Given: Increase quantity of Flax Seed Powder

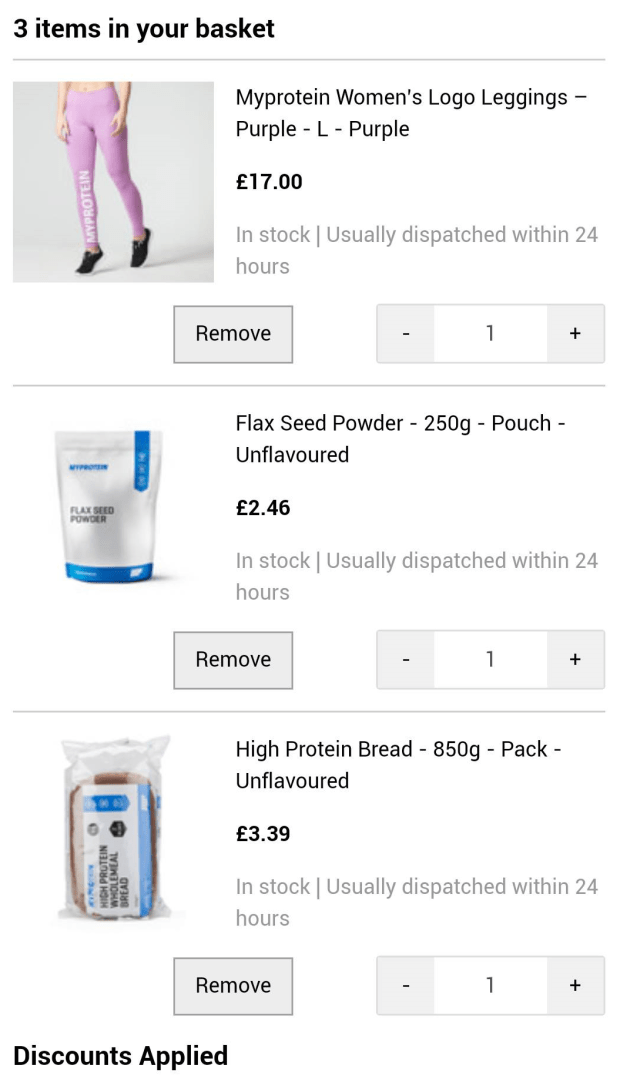Looking at the screenshot, I should [x=575, y=660].
